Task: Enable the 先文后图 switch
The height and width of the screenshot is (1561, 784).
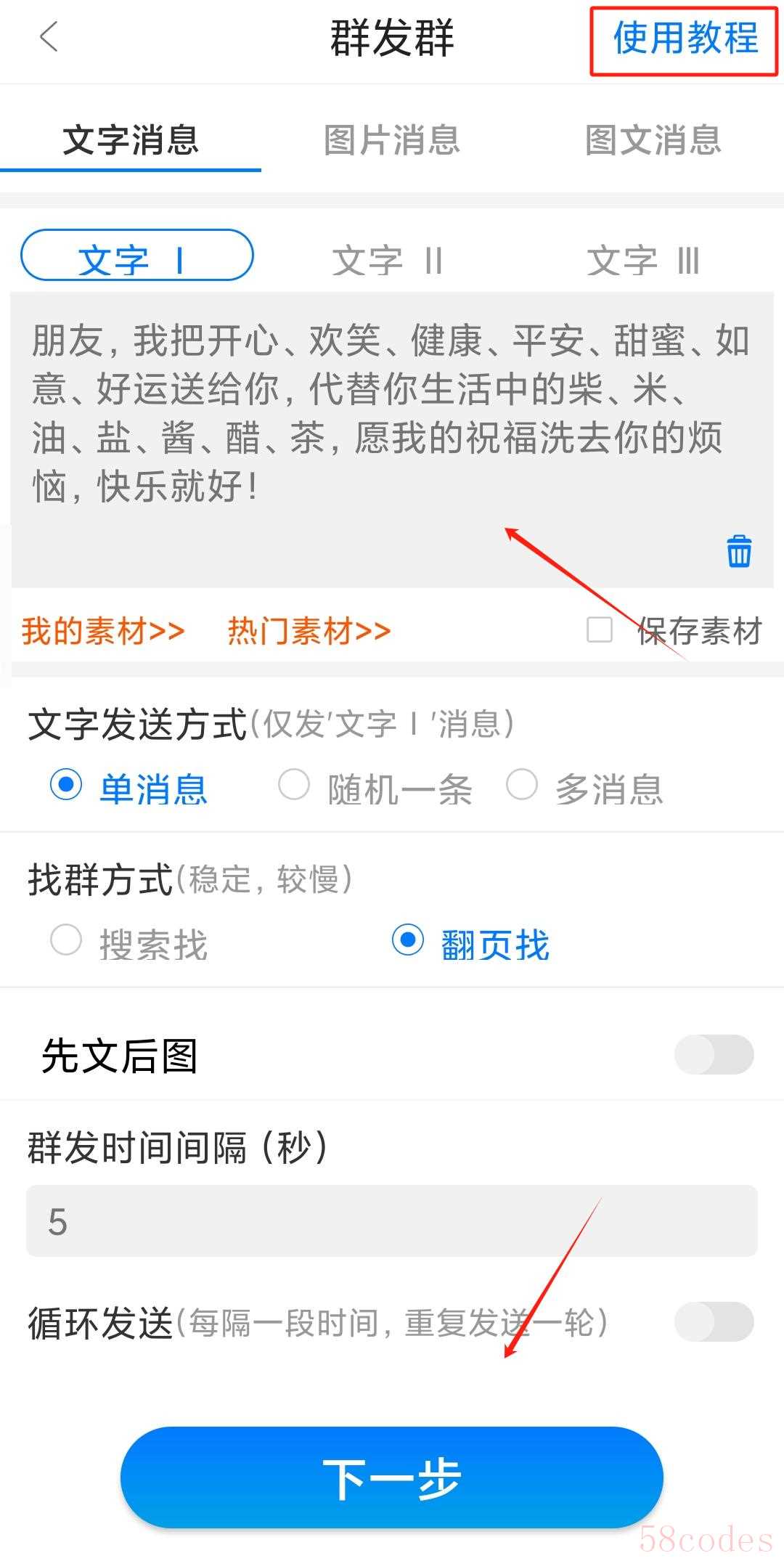Action: tap(714, 1055)
